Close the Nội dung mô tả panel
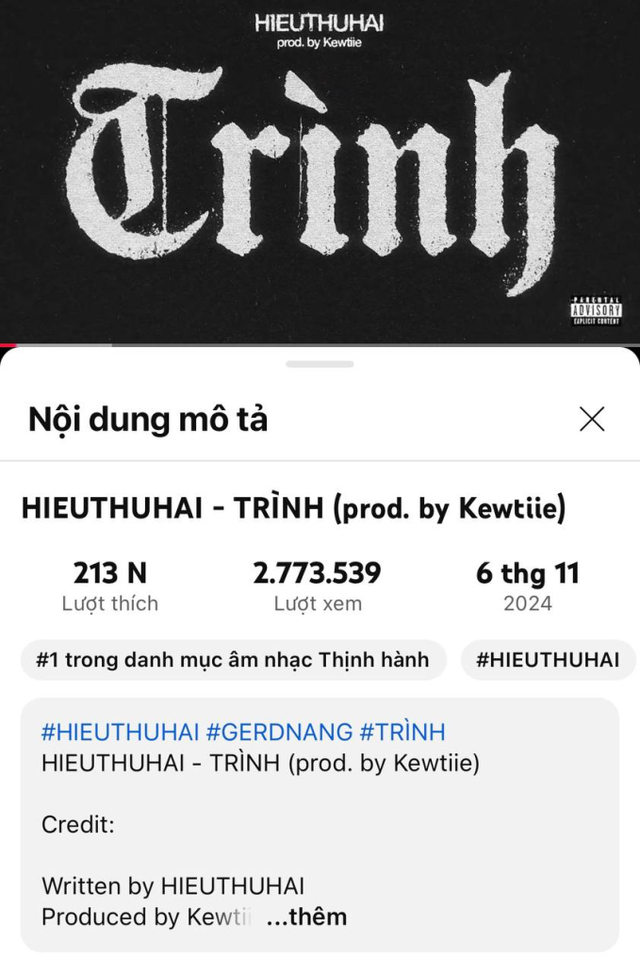 click(x=592, y=419)
